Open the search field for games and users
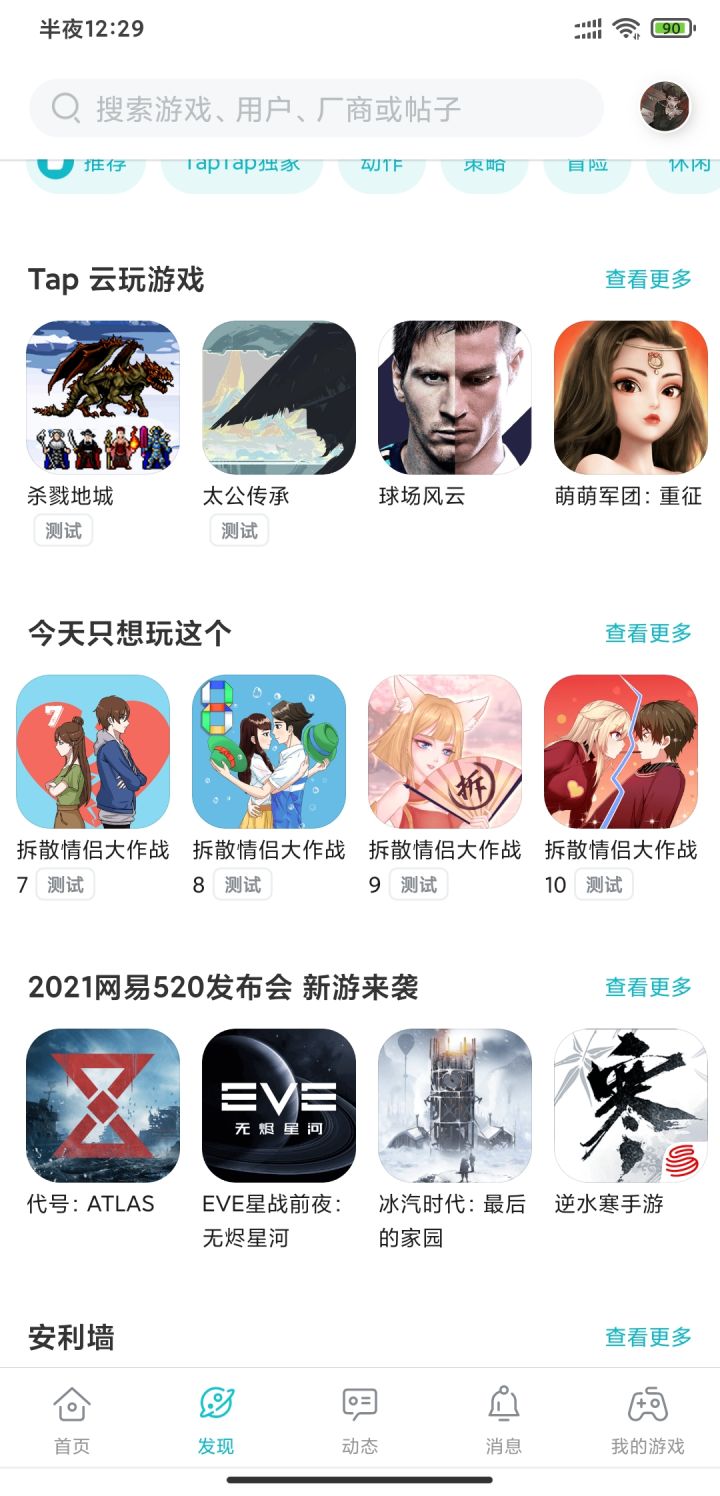Viewport: 720px width, 1496px height. coord(316,108)
